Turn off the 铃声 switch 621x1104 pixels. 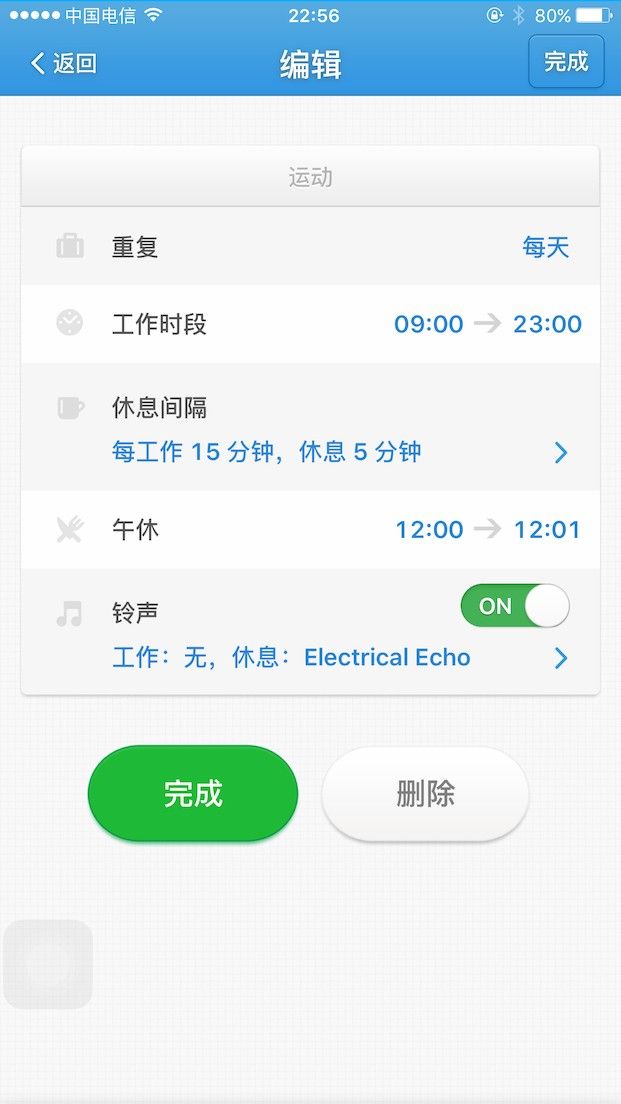[x=515, y=606]
